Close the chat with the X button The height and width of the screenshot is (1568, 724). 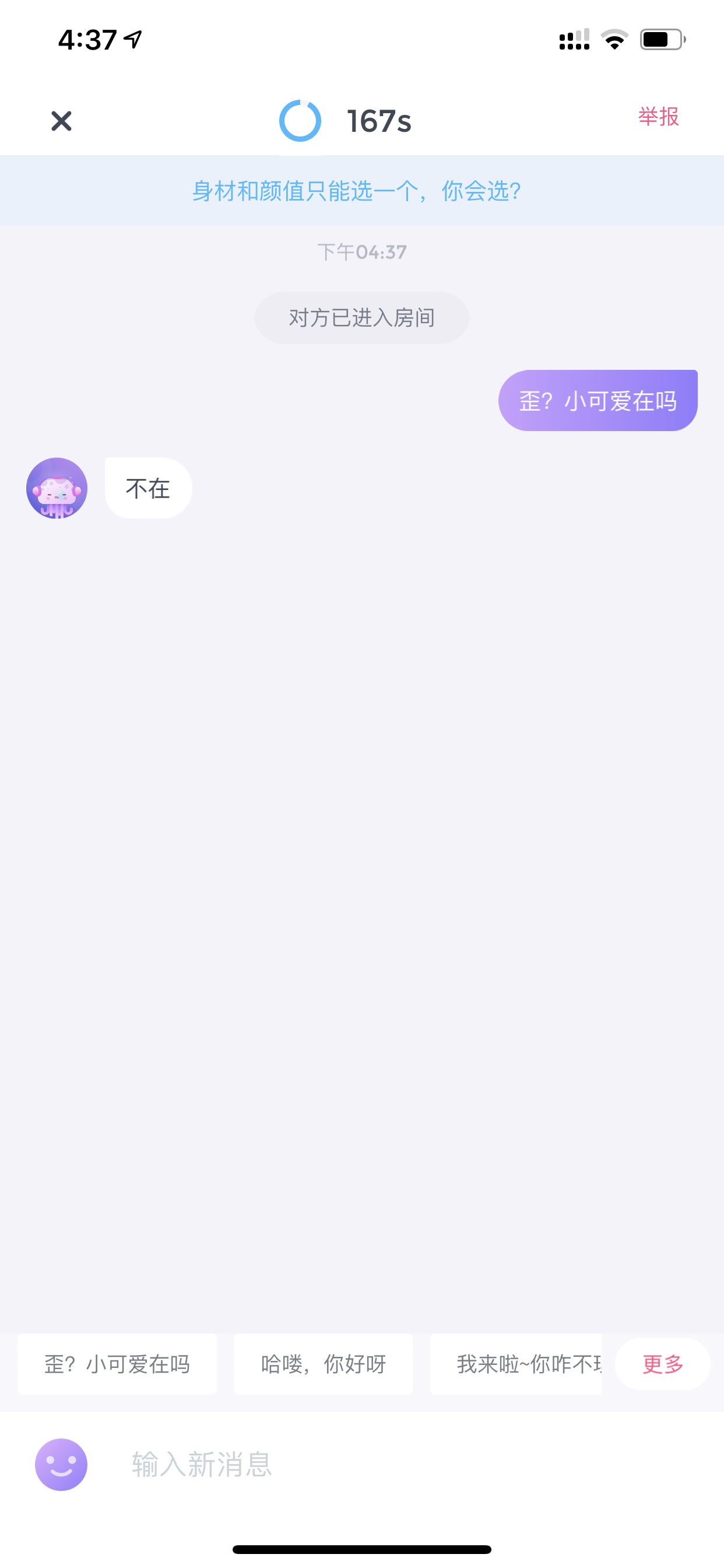(61, 121)
